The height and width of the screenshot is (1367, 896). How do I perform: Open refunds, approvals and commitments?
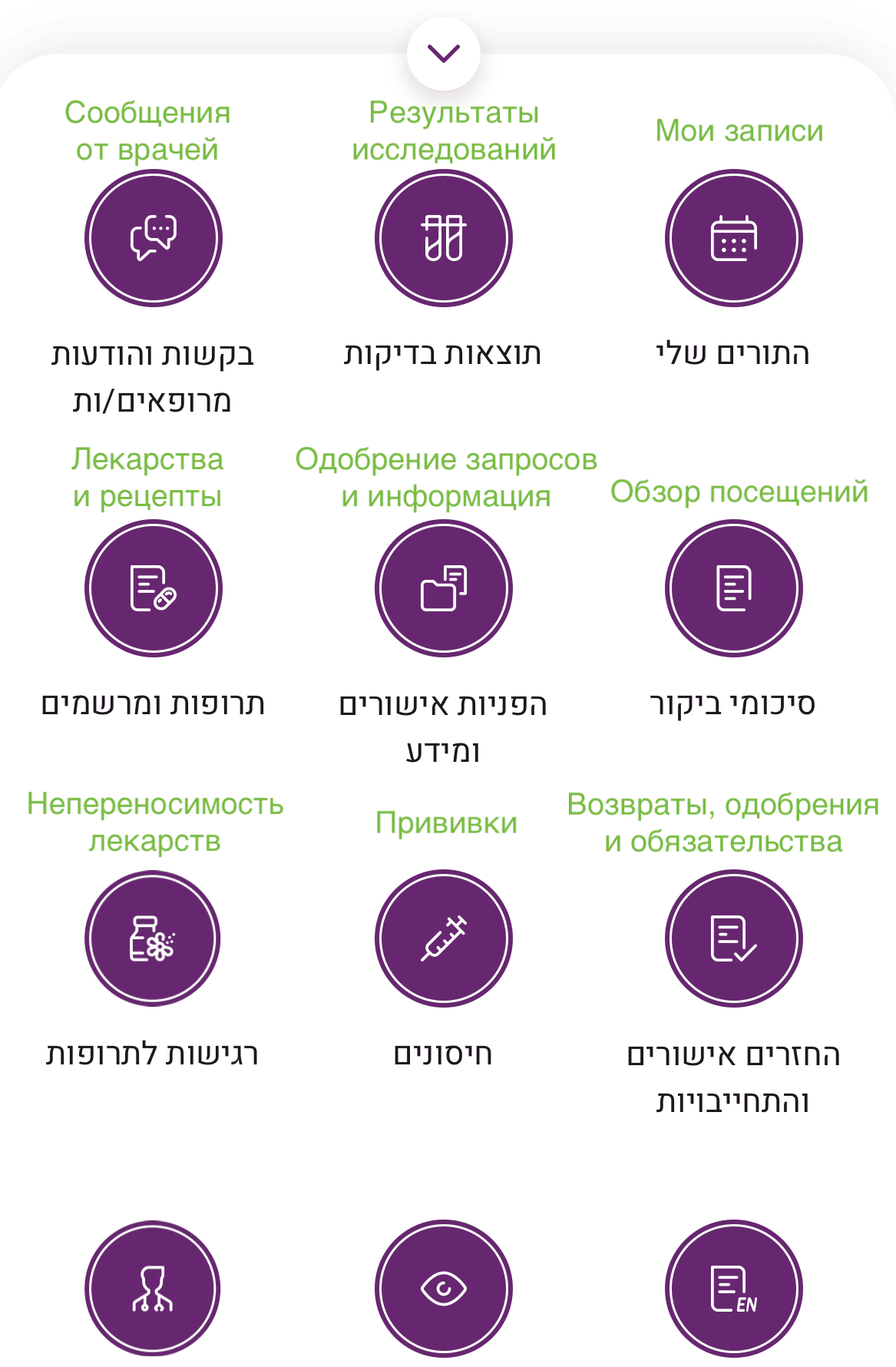point(734,938)
